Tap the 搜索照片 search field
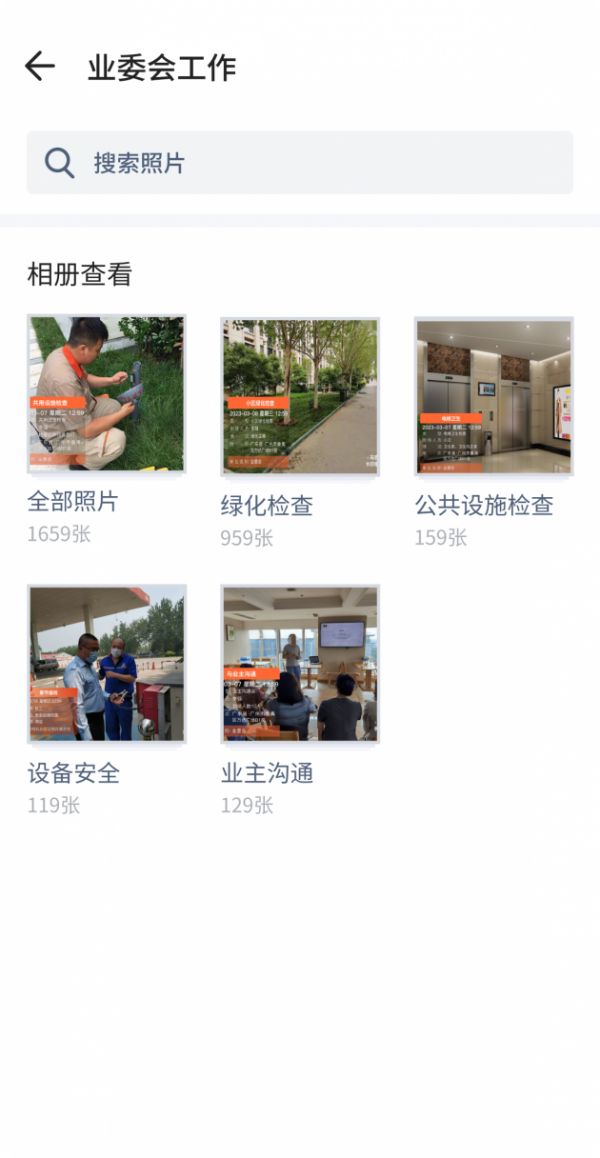Viewport: 600px width, 1158px height. (300, 163)
